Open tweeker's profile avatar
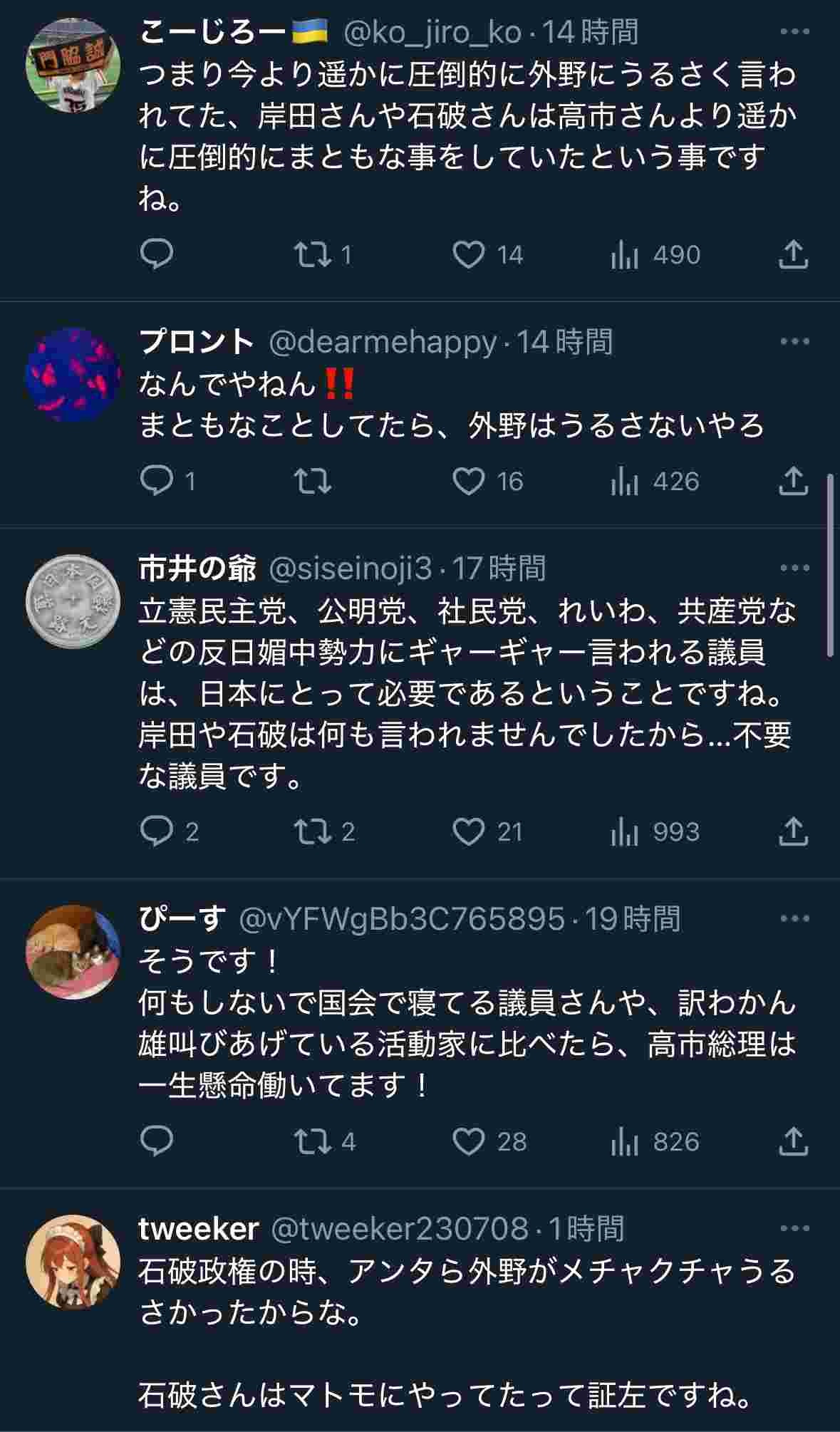Screen dimensions: 840x1432 pyautogui.click(x=73, y=1262)
